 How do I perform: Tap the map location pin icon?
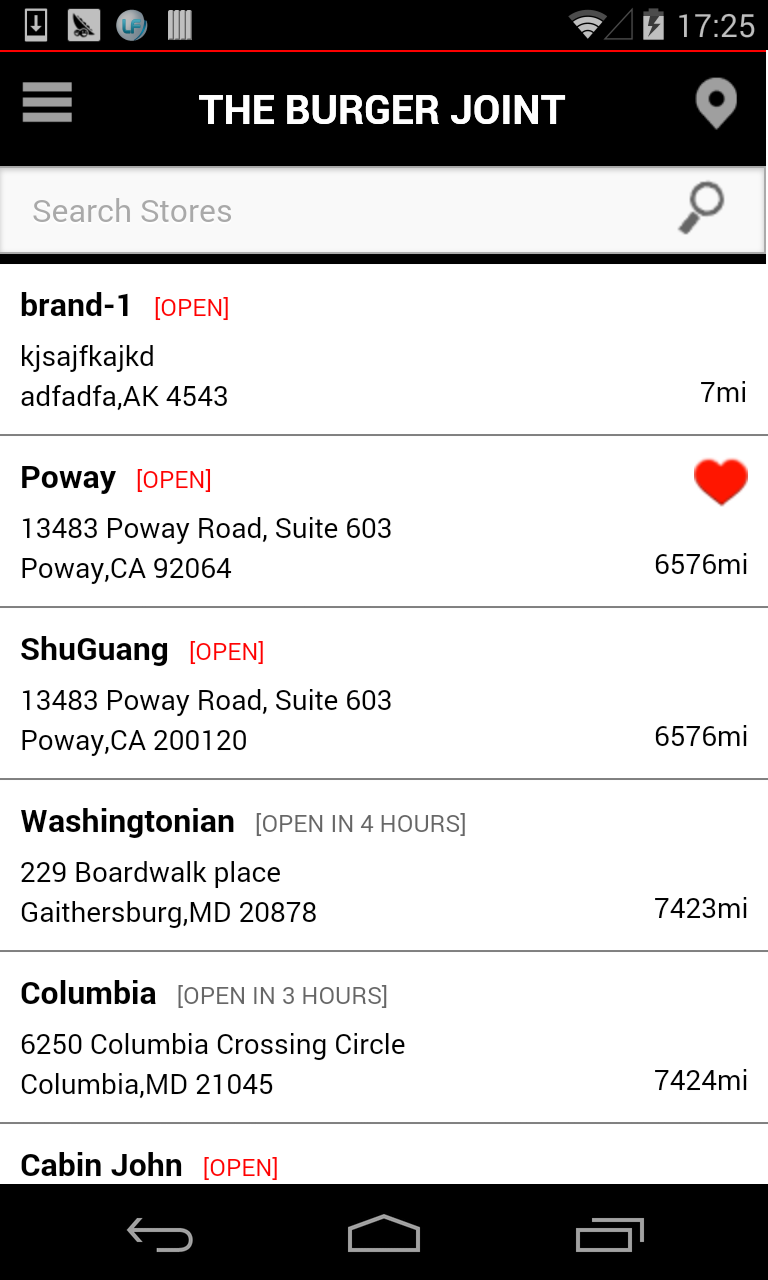pos(716,103)
